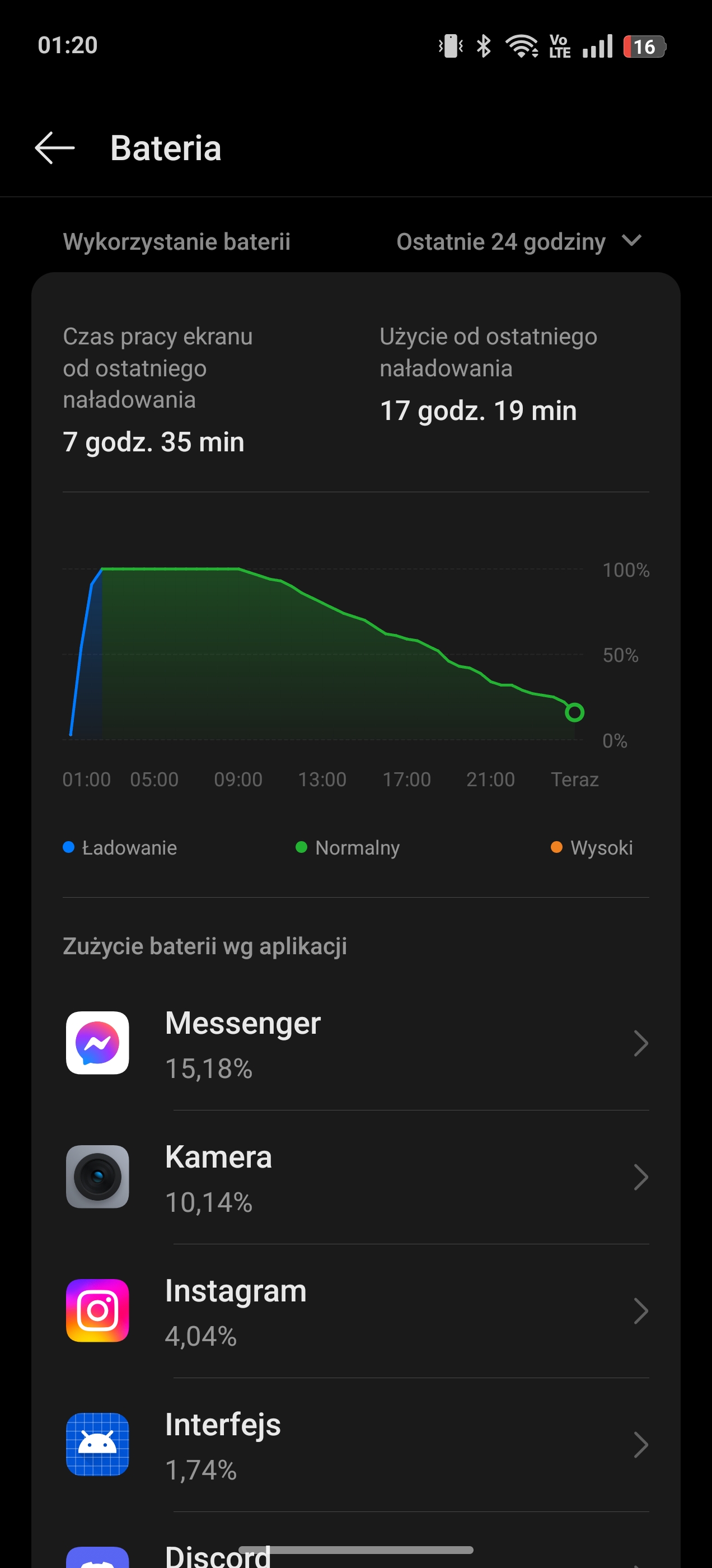View Kamera battery usage details

point(357,1177)
